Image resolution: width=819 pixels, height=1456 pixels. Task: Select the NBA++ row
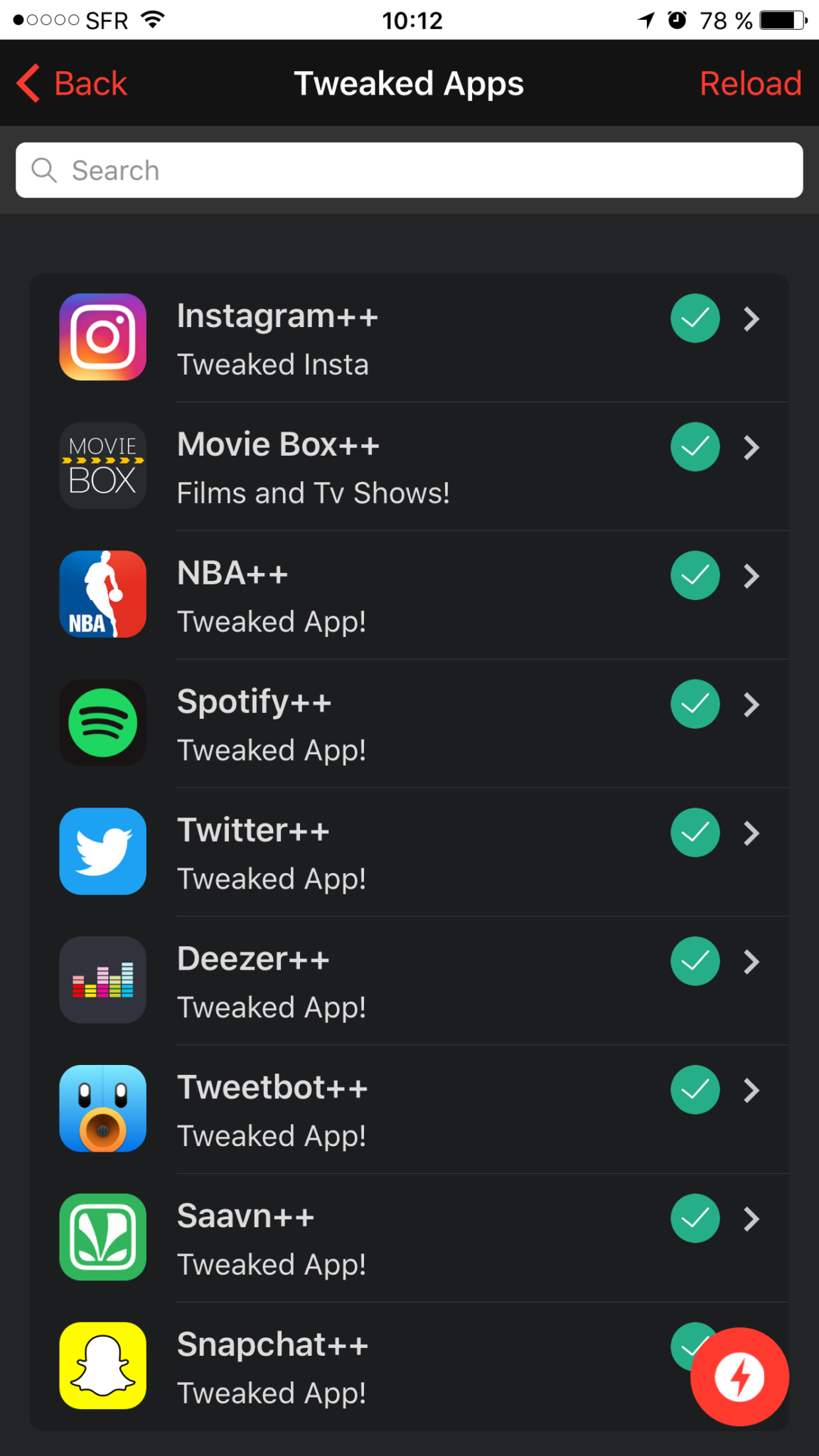pyautogui.click(x=409, y=595)
